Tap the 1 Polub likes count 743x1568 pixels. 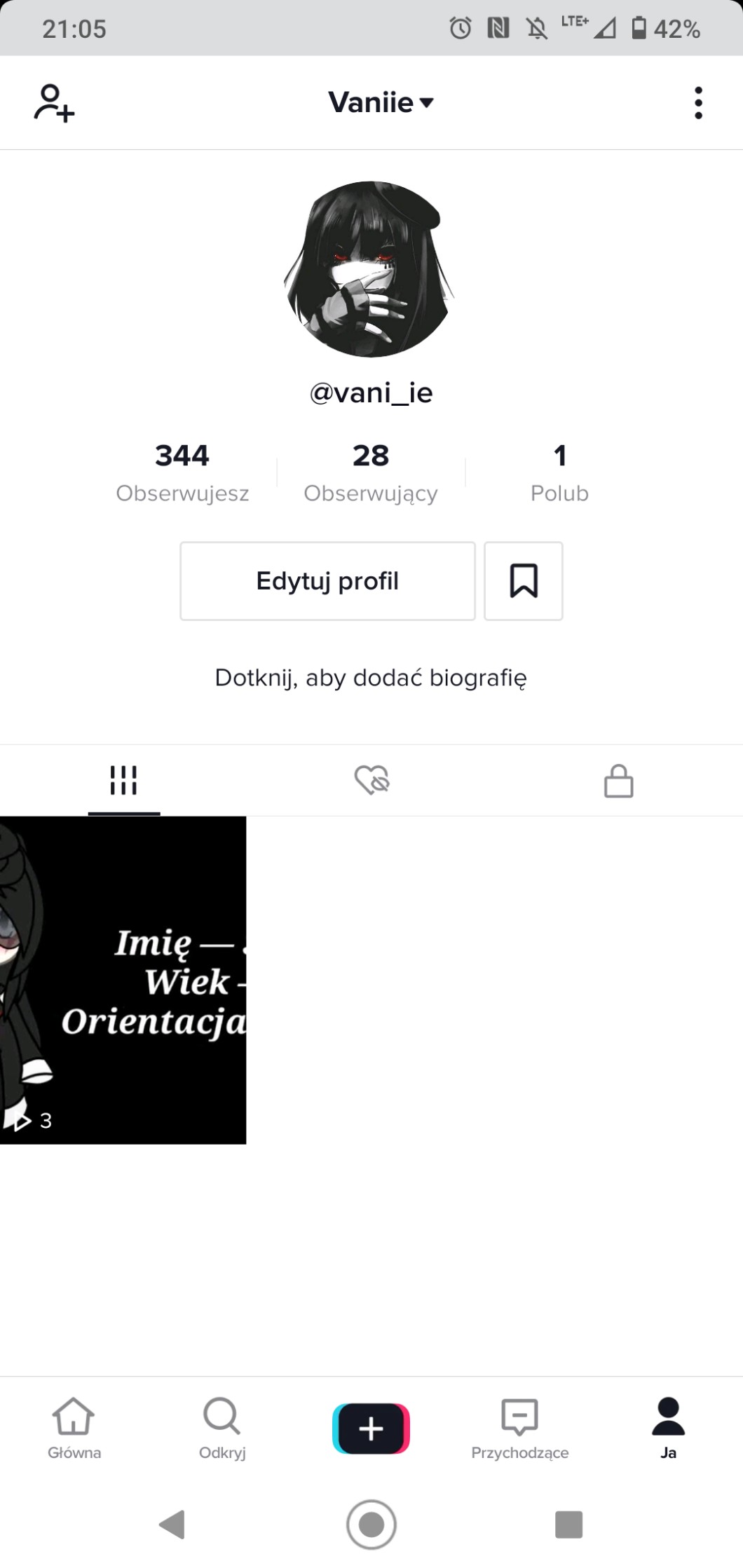click(559, 472)
